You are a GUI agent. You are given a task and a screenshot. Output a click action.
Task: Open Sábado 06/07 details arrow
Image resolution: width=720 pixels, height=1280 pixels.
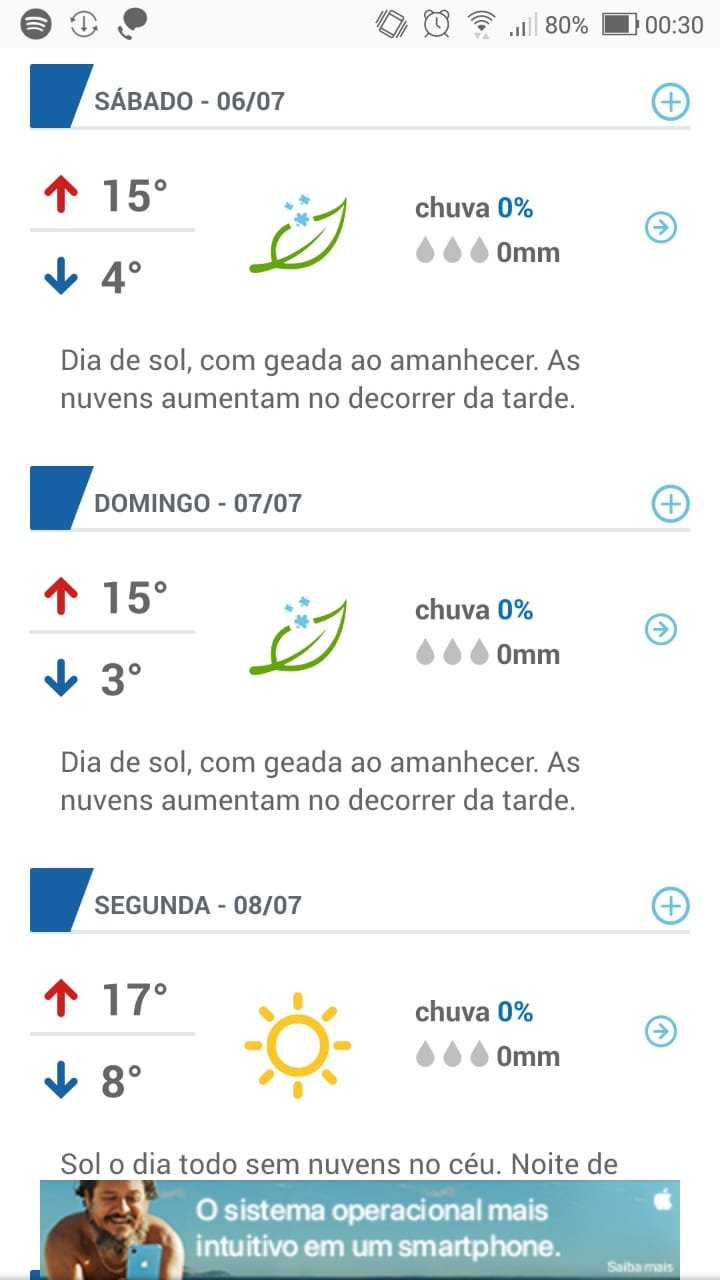point(660,228)
